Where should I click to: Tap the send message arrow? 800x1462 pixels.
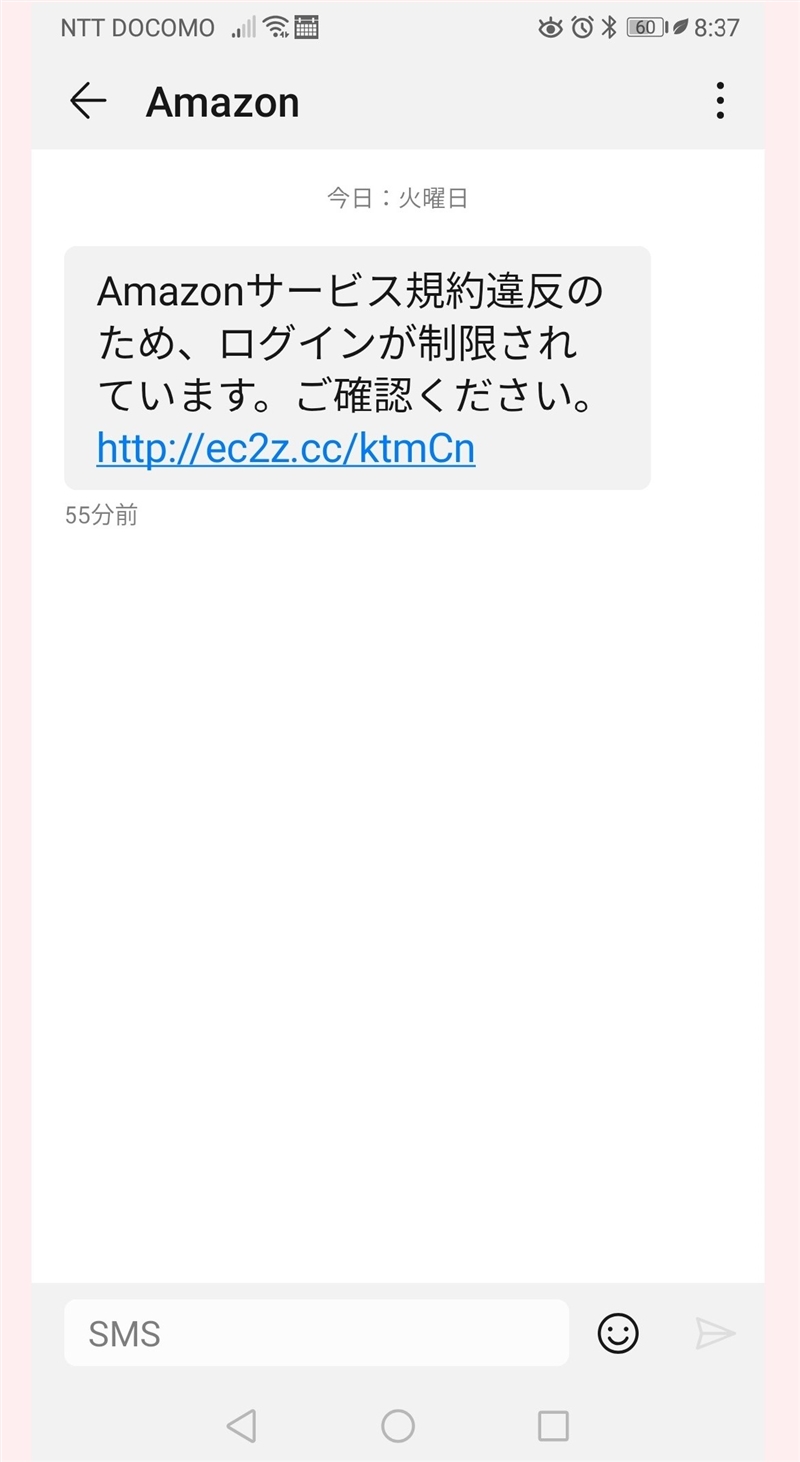[x=716, y=1333]
